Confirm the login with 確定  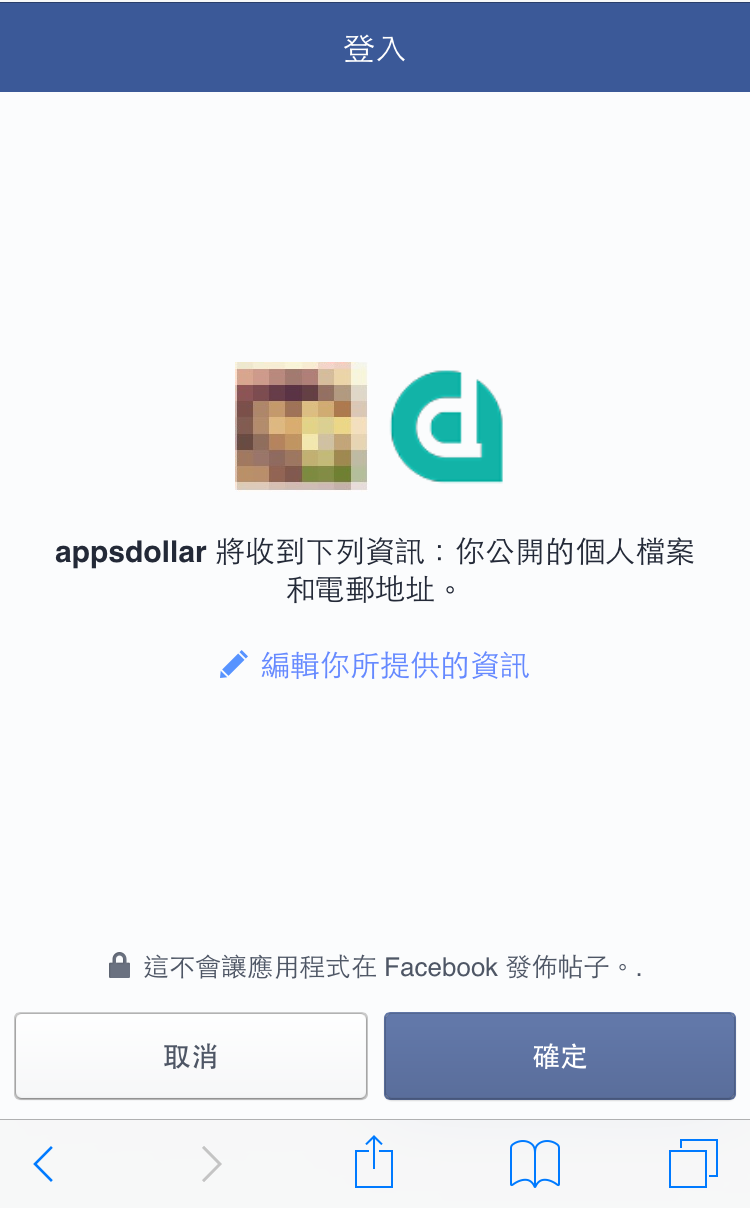(x=559, y=1056)
